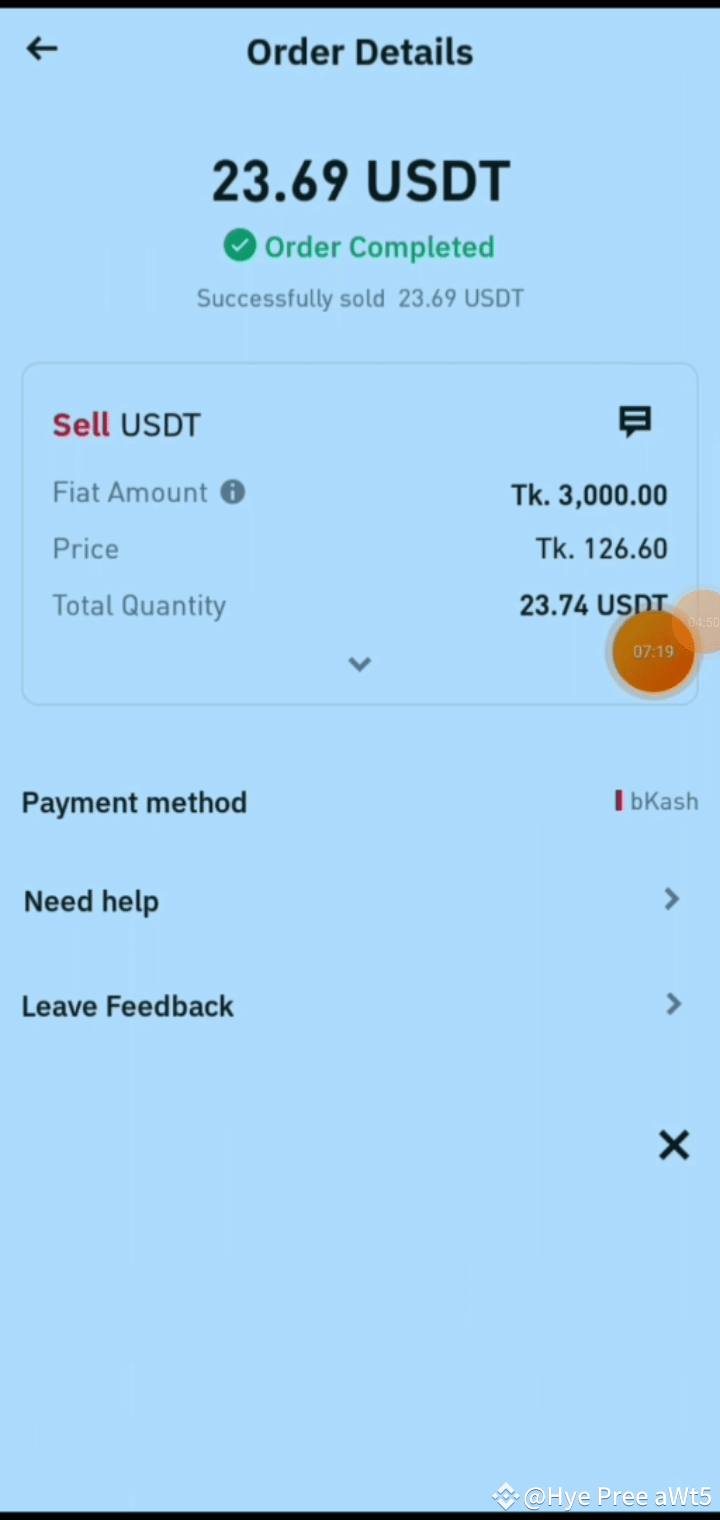Viewport: 720px width, 1520px height.
Task: Open Leave Feedback
Action: coord(350,1005)
